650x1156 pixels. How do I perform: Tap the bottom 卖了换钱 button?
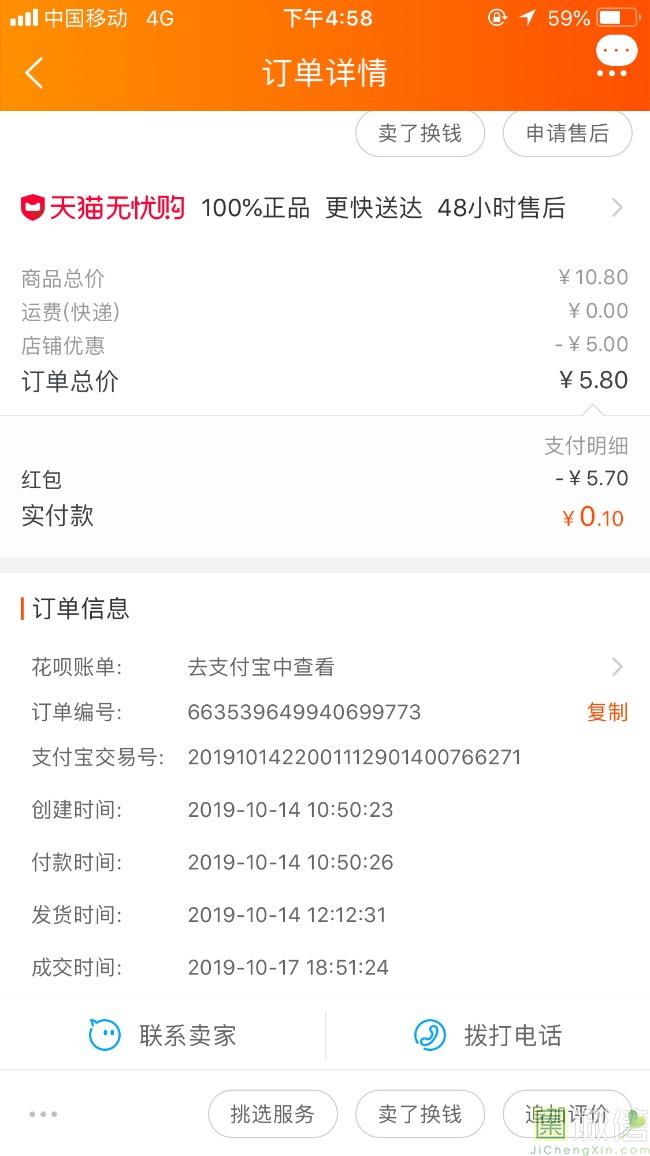pos(420,1114)
